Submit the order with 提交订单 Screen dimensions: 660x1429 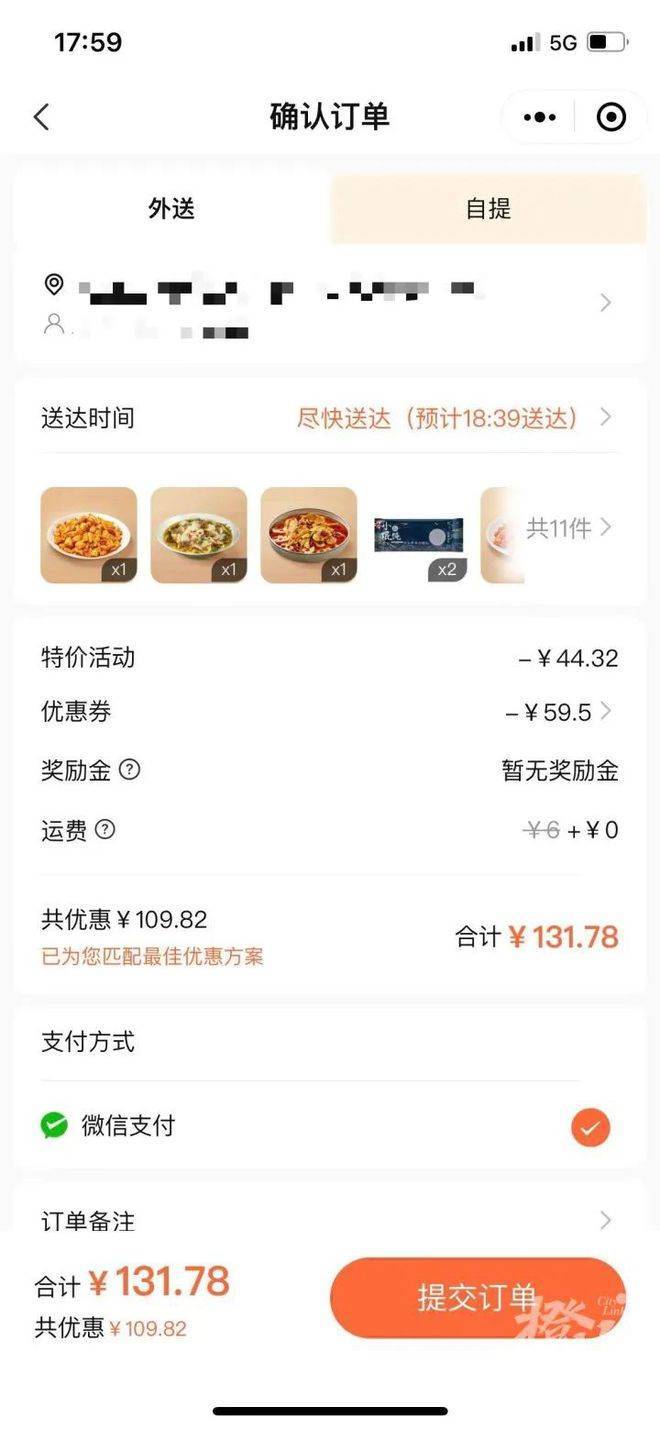tap(477, 1297)
